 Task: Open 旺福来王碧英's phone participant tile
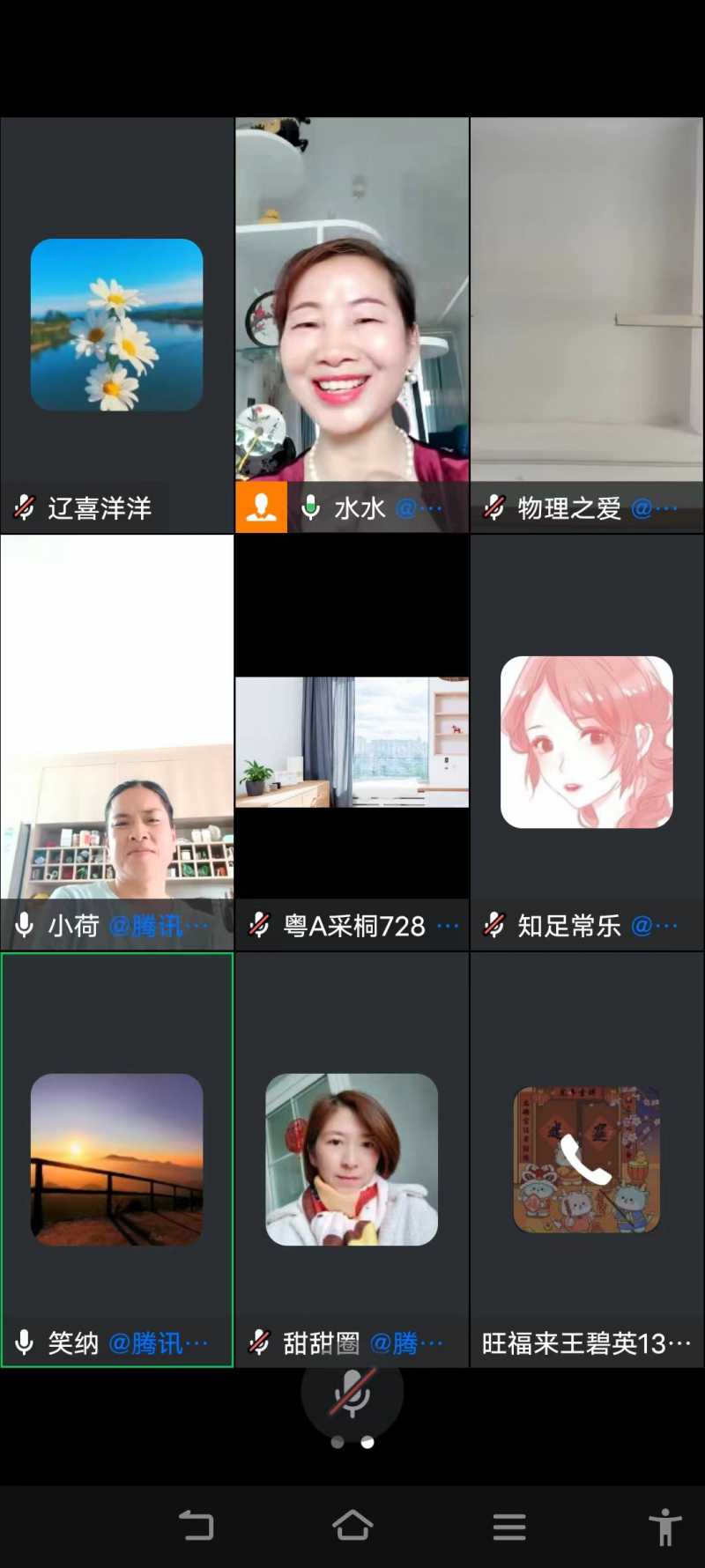[587, 1159]
